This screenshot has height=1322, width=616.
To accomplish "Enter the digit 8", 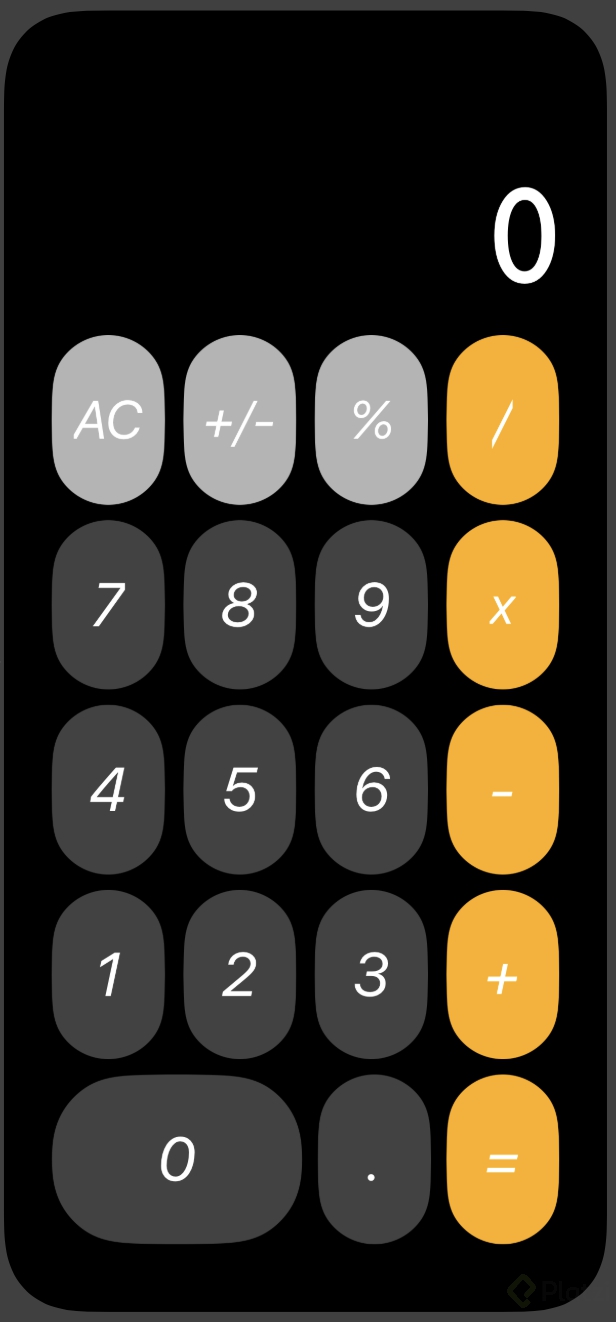I will pos(240,605).
